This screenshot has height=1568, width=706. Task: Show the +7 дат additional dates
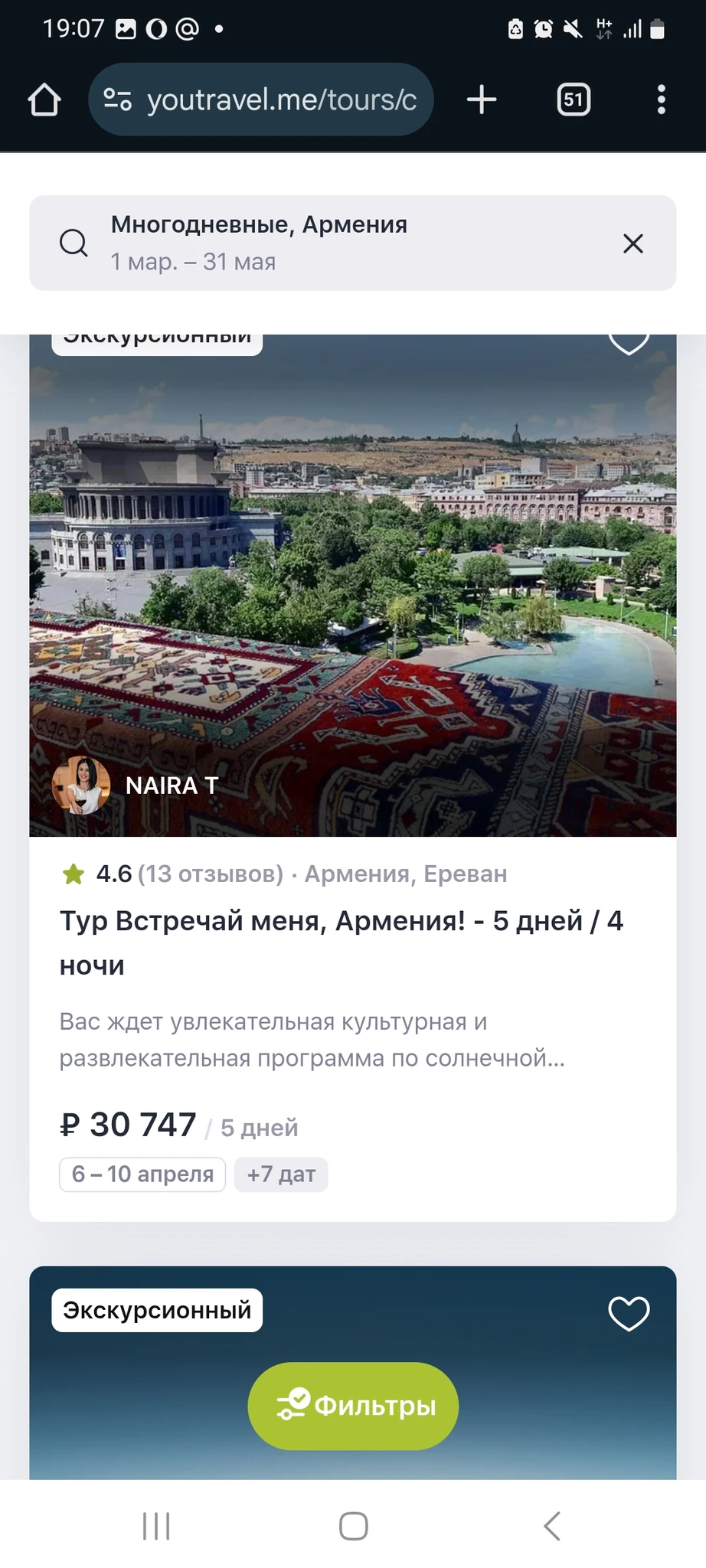tap(281, 1174)
